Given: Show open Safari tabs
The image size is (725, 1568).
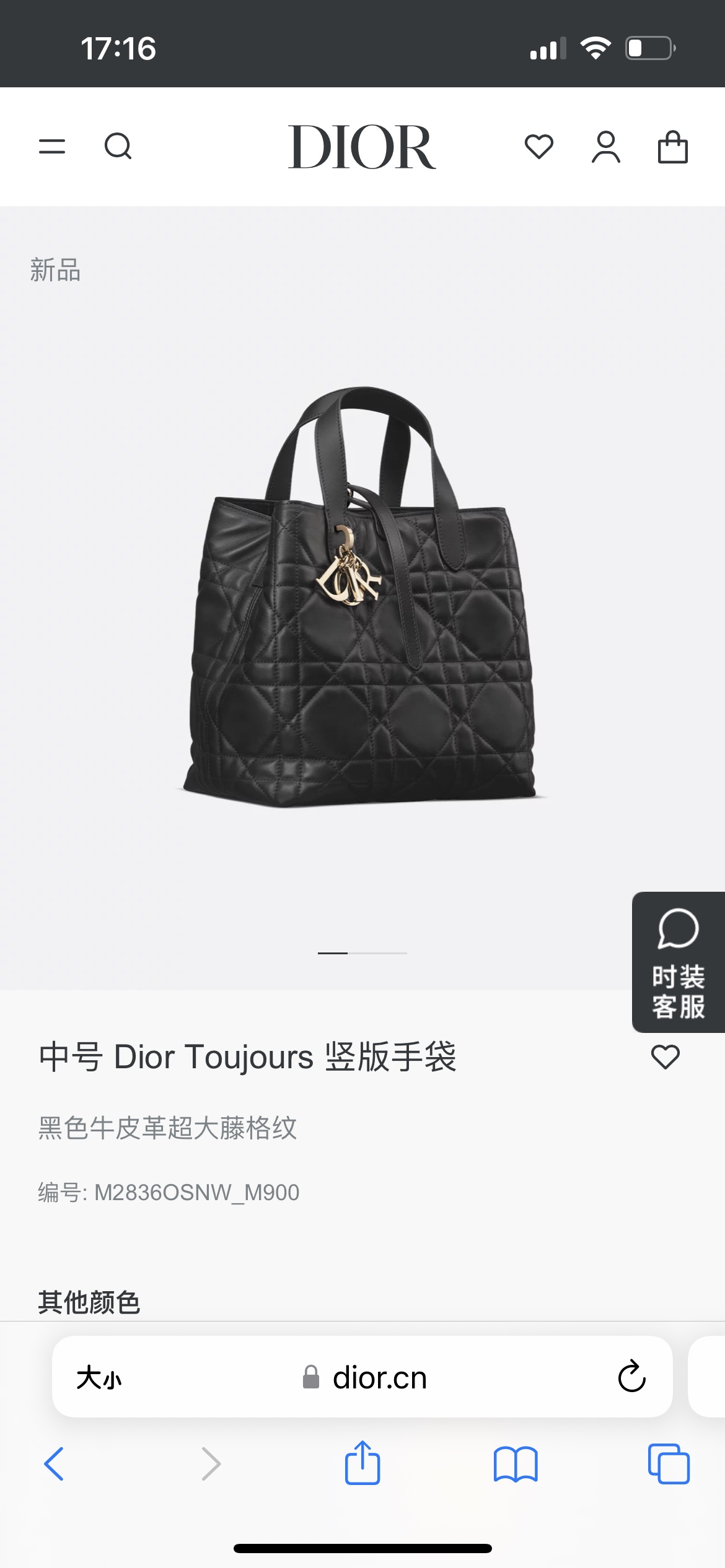Looking at the screenshot, I should [669, 1464].
